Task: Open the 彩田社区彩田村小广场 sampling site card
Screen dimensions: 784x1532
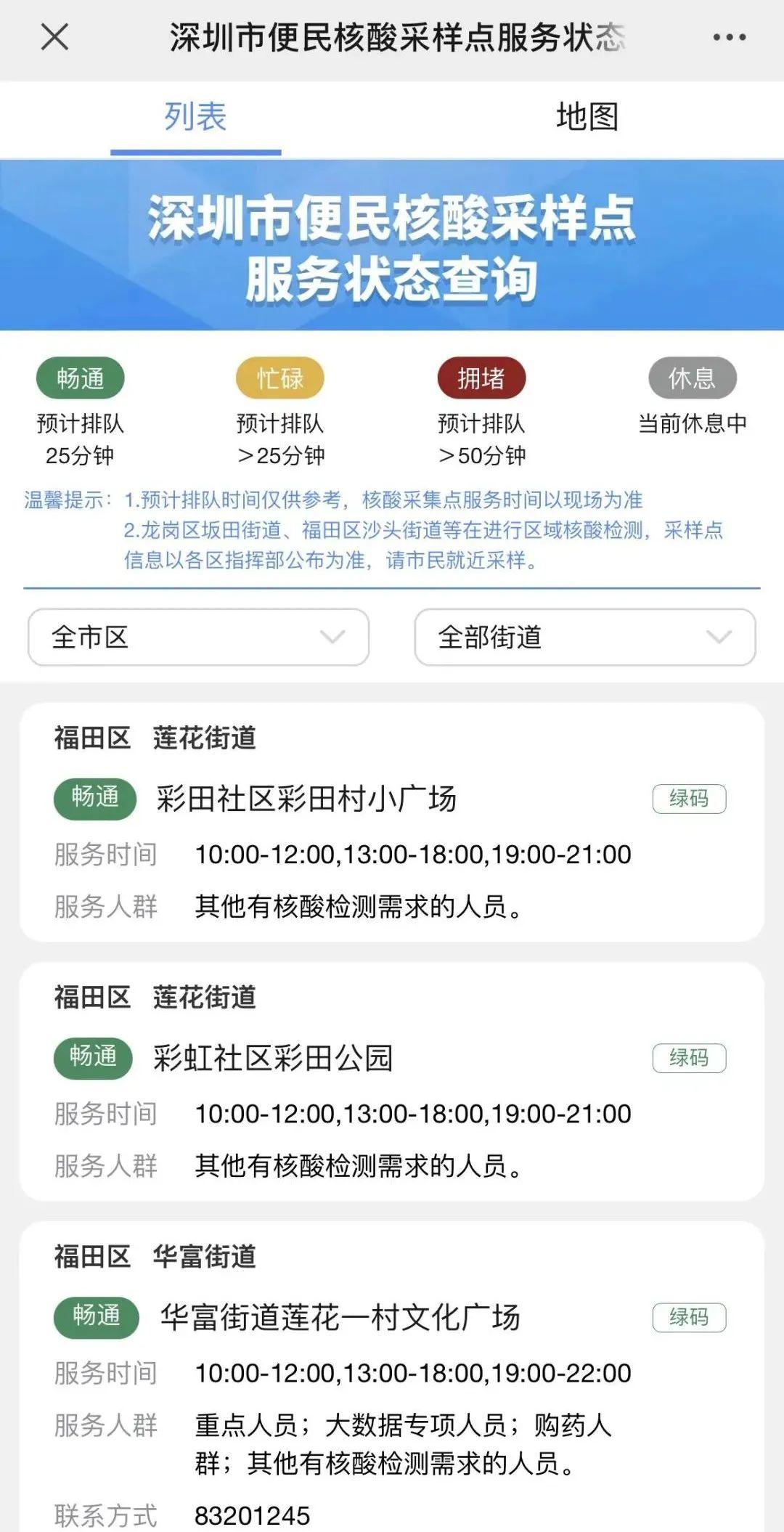Action: [x=306, y=799]
